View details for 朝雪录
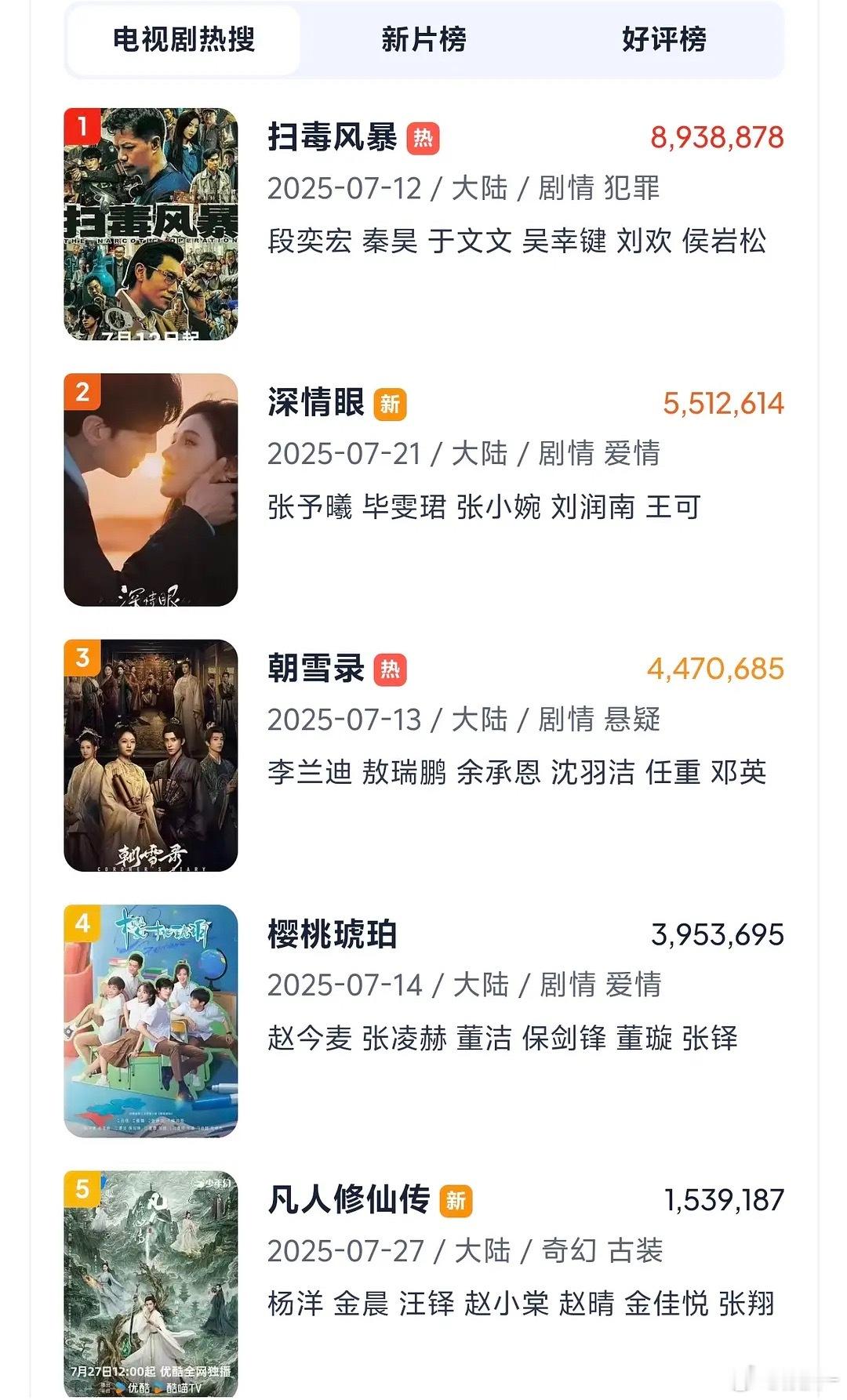847x1400 pixels. point(423,756)
